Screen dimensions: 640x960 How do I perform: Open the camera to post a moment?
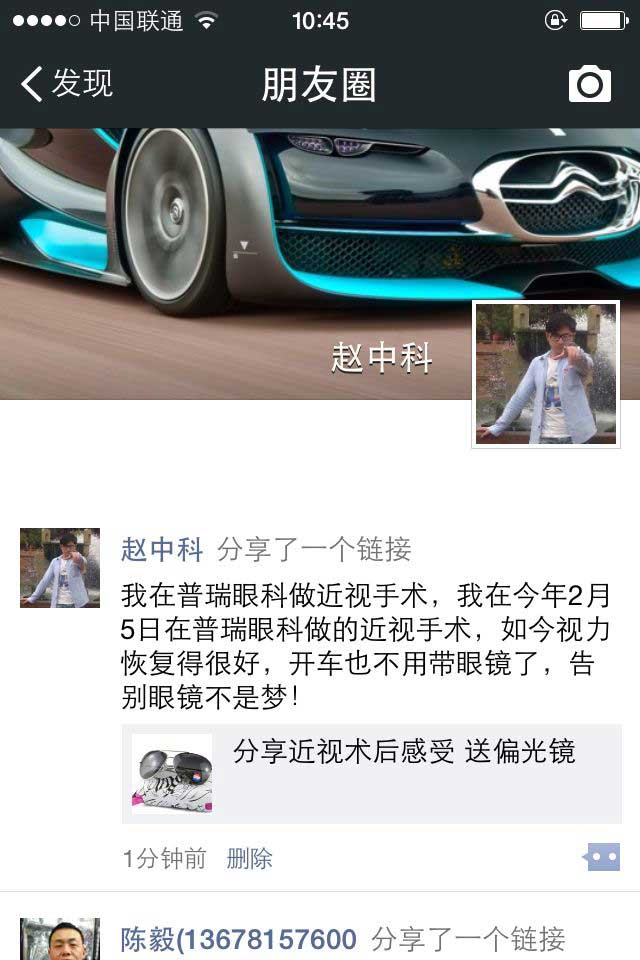point(589,84)
